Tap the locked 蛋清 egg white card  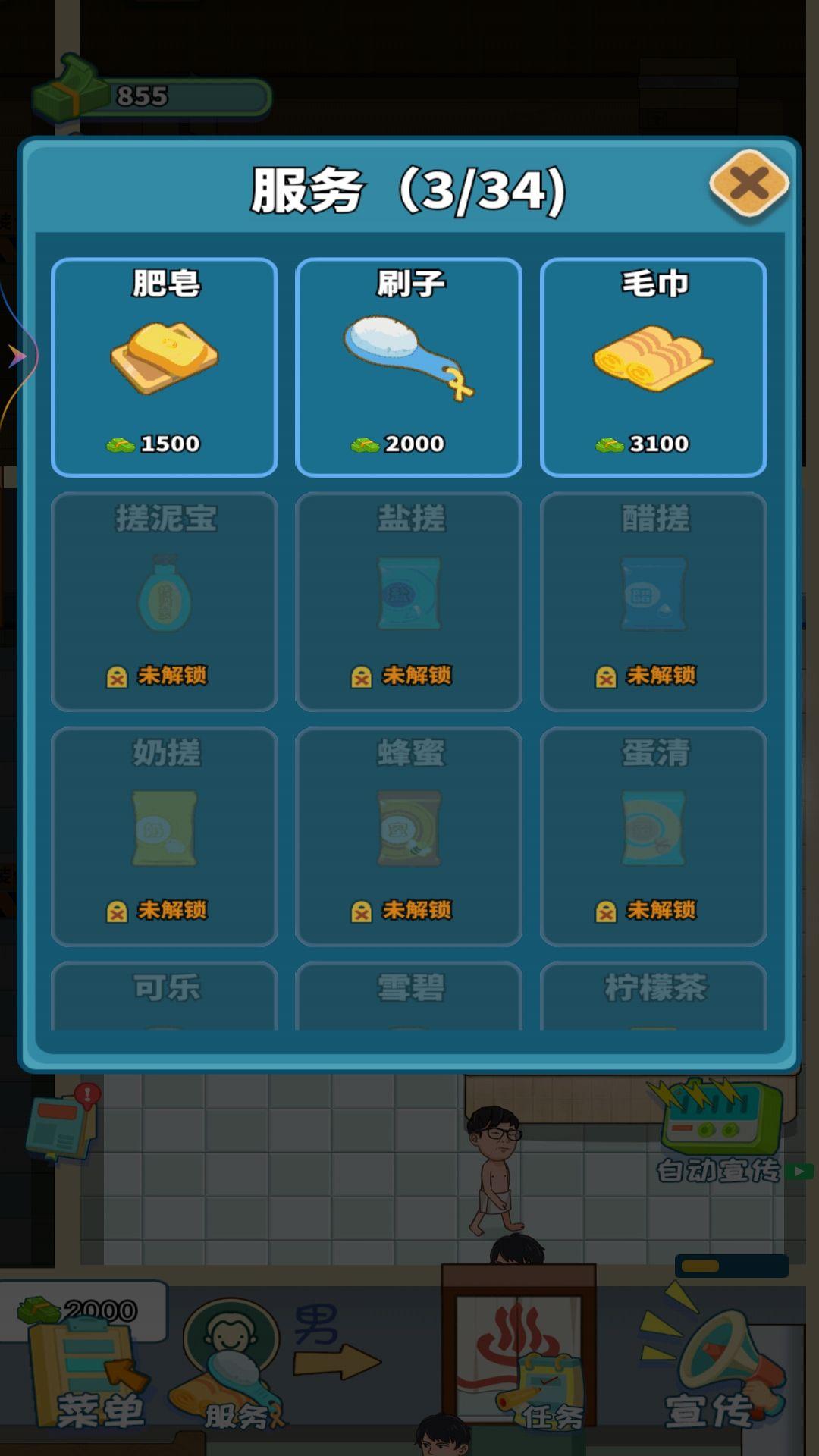[x=653, y=836]
